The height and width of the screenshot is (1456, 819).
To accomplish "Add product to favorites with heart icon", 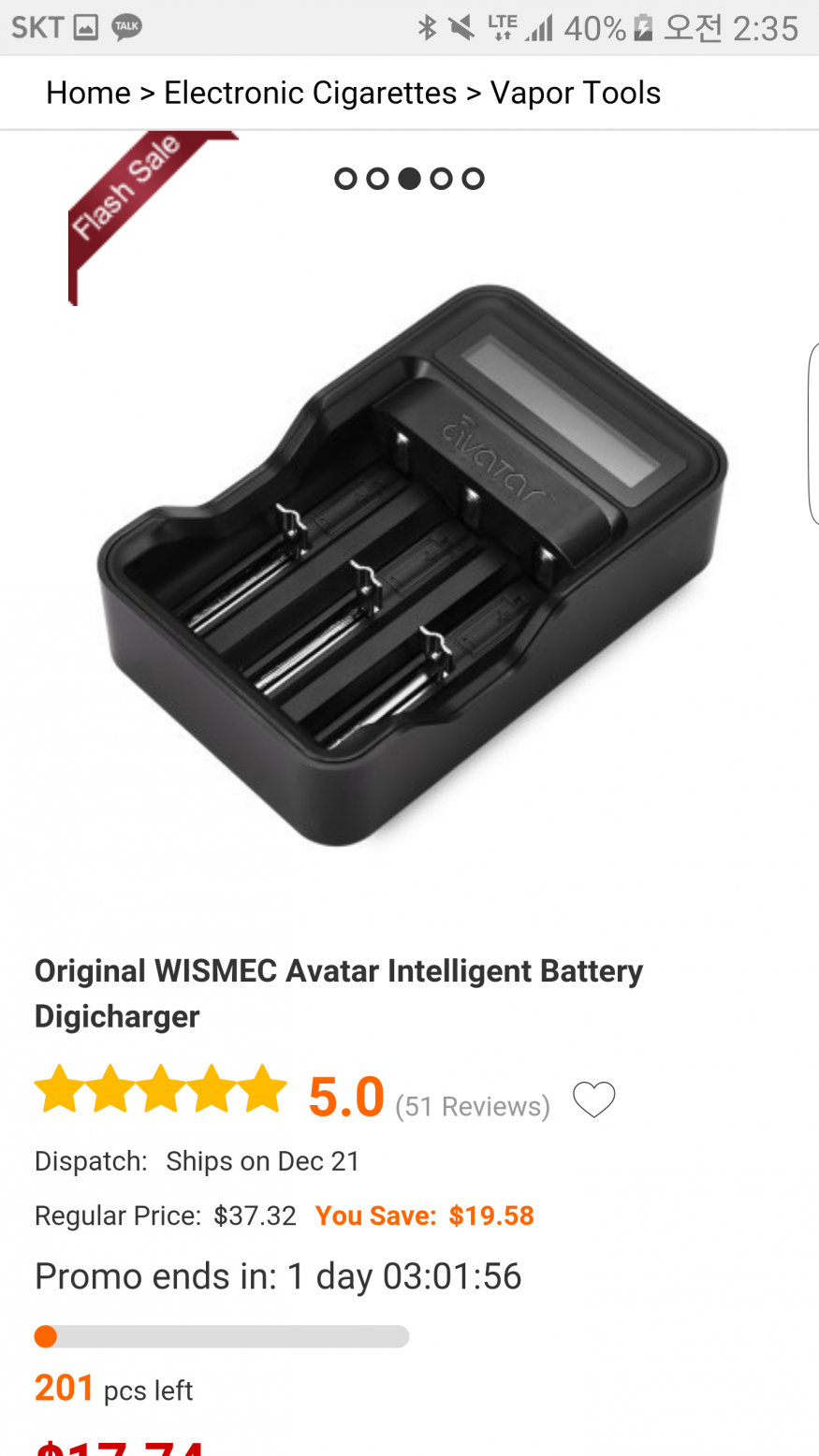I will (593, 1099).
